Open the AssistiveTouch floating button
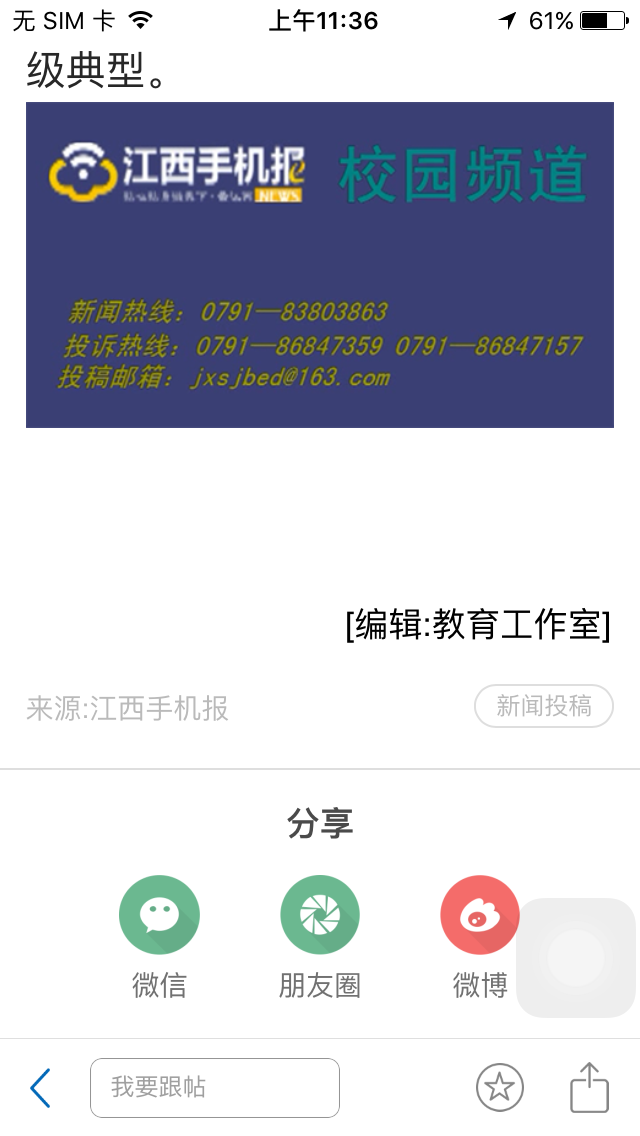 576,958
